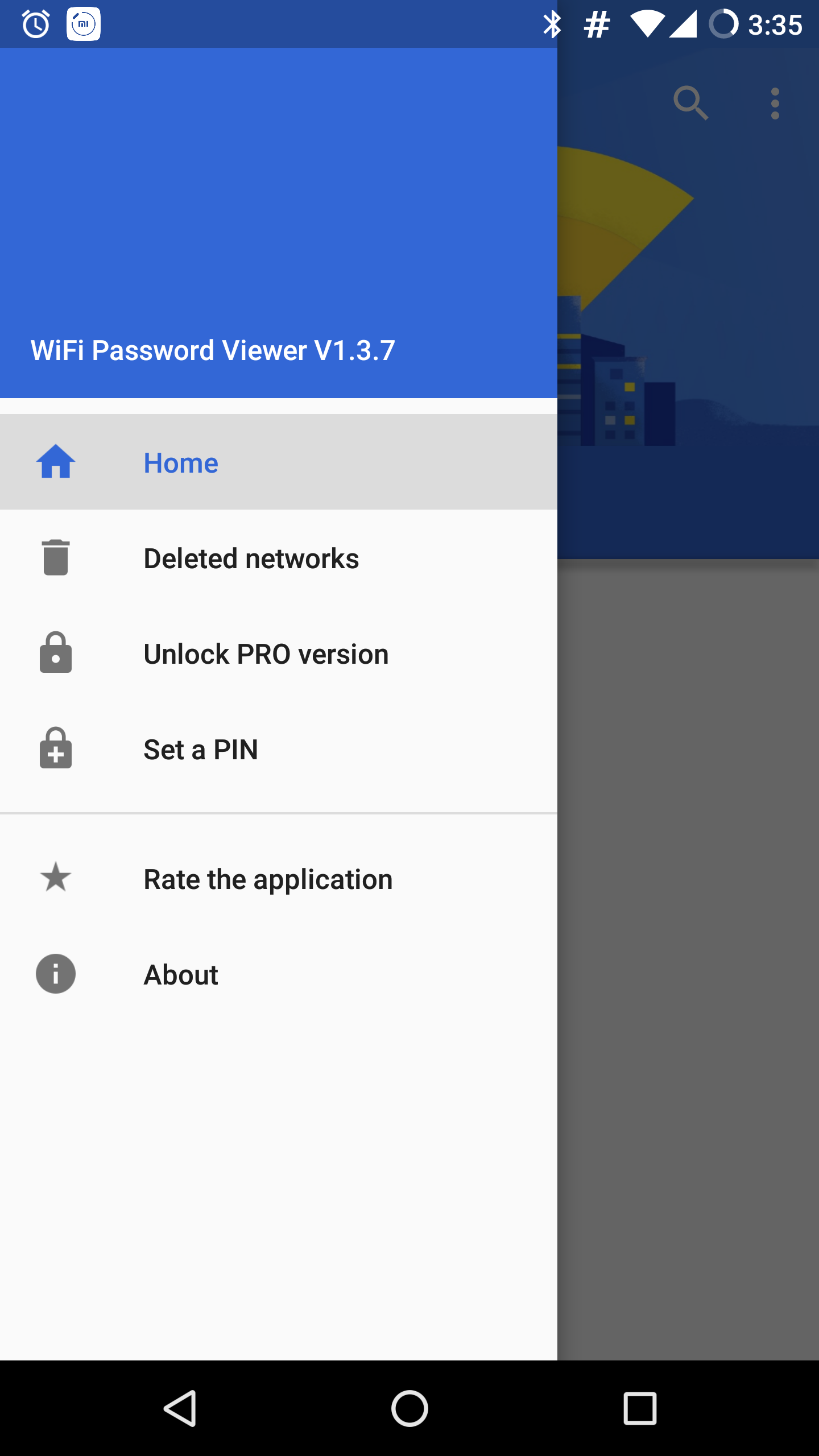
Task: Go to the system home screen
Action: click(409, 1408)
